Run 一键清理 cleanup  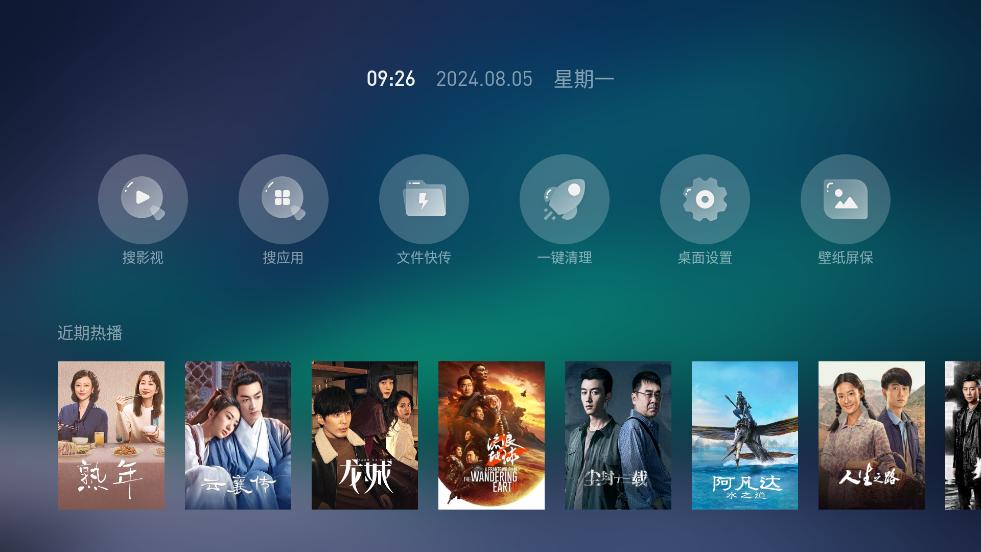(564, 199)
